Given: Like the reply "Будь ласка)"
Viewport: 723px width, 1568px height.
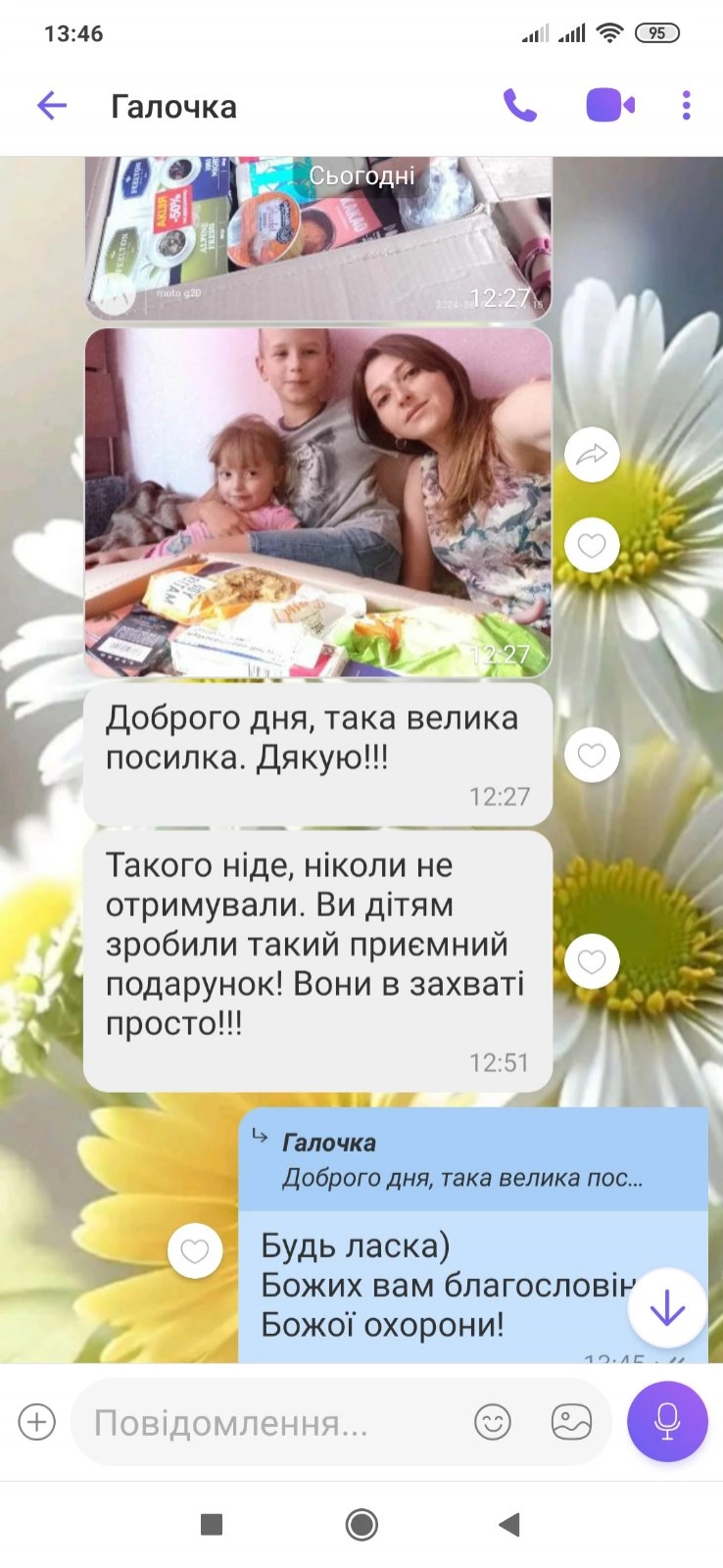Looking at the screenshot, I should pos(194,1250).
